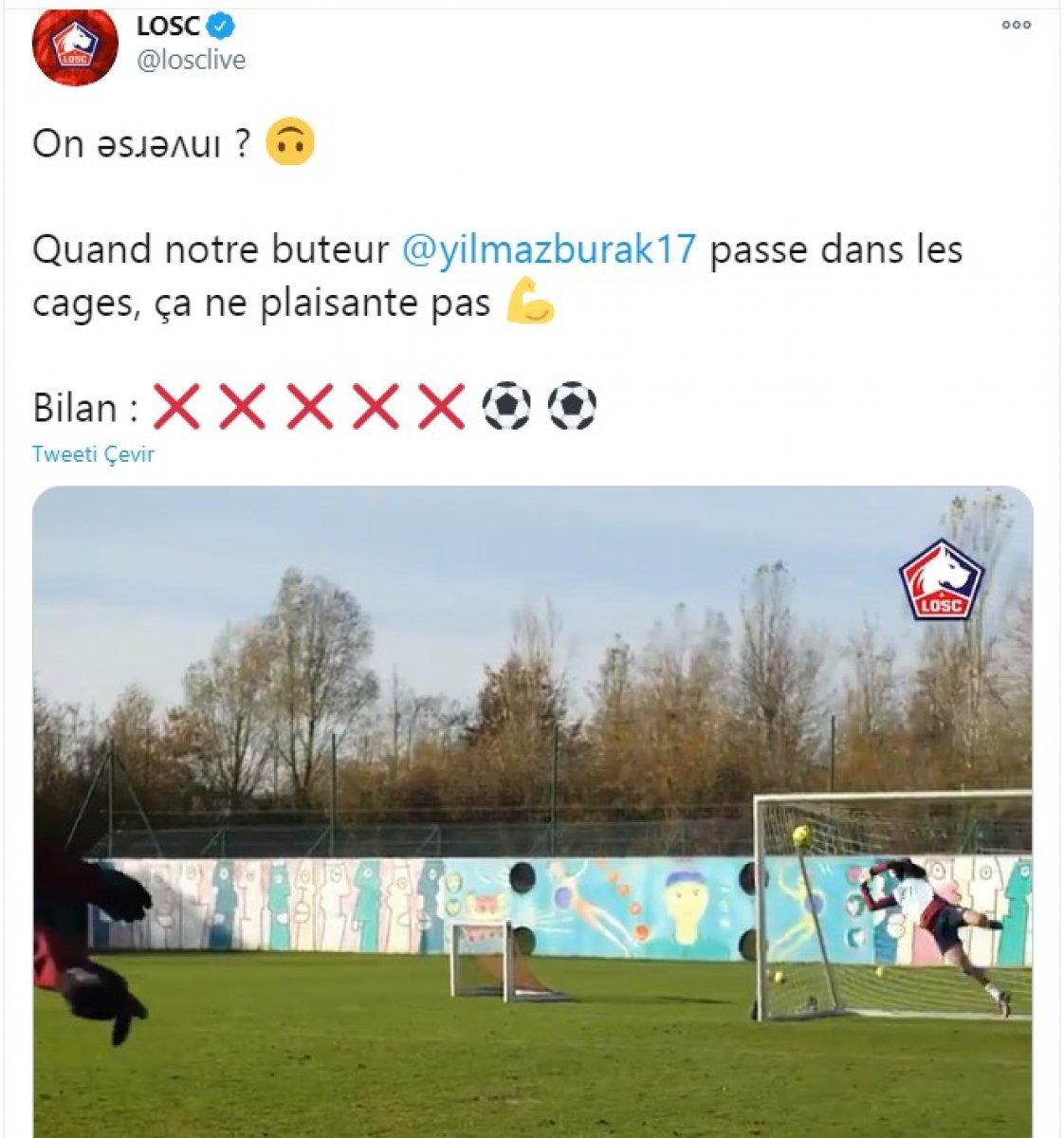Click the blue verified badge next to LOSC
The image size is (1064, 1138).
tap(220, 27)
